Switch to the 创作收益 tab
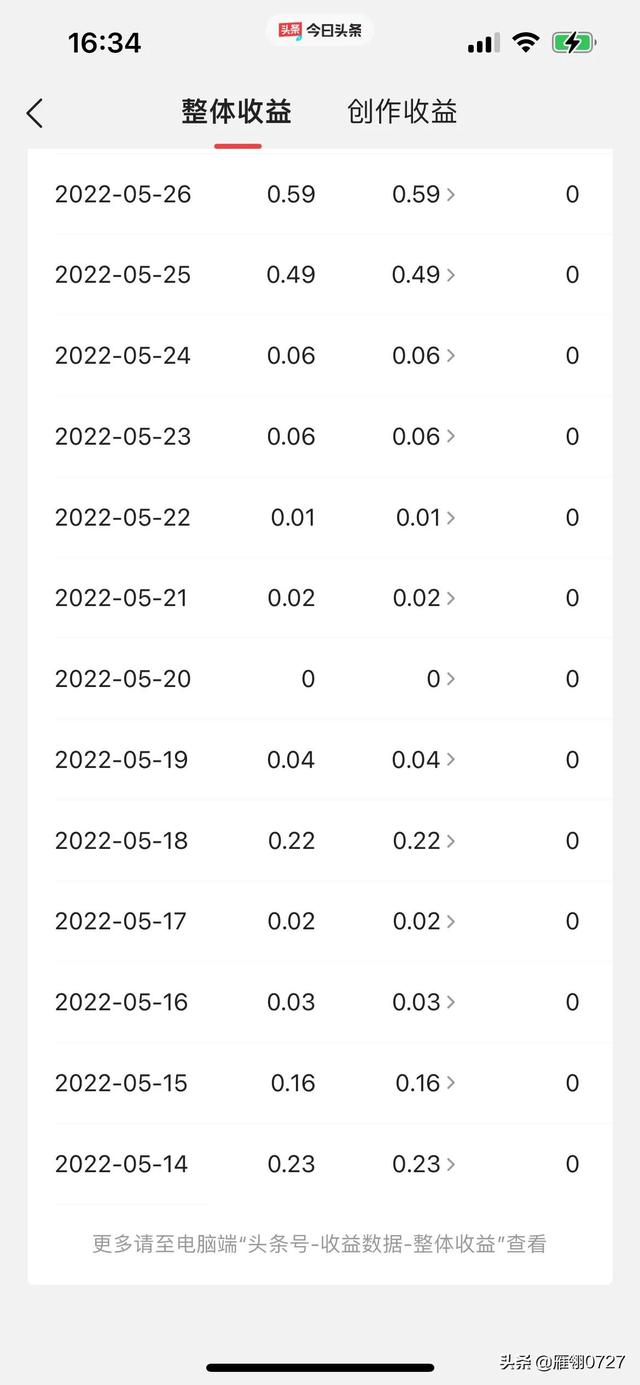The image size is (640, 1385). pyautogui.click(x=402, y=112)
